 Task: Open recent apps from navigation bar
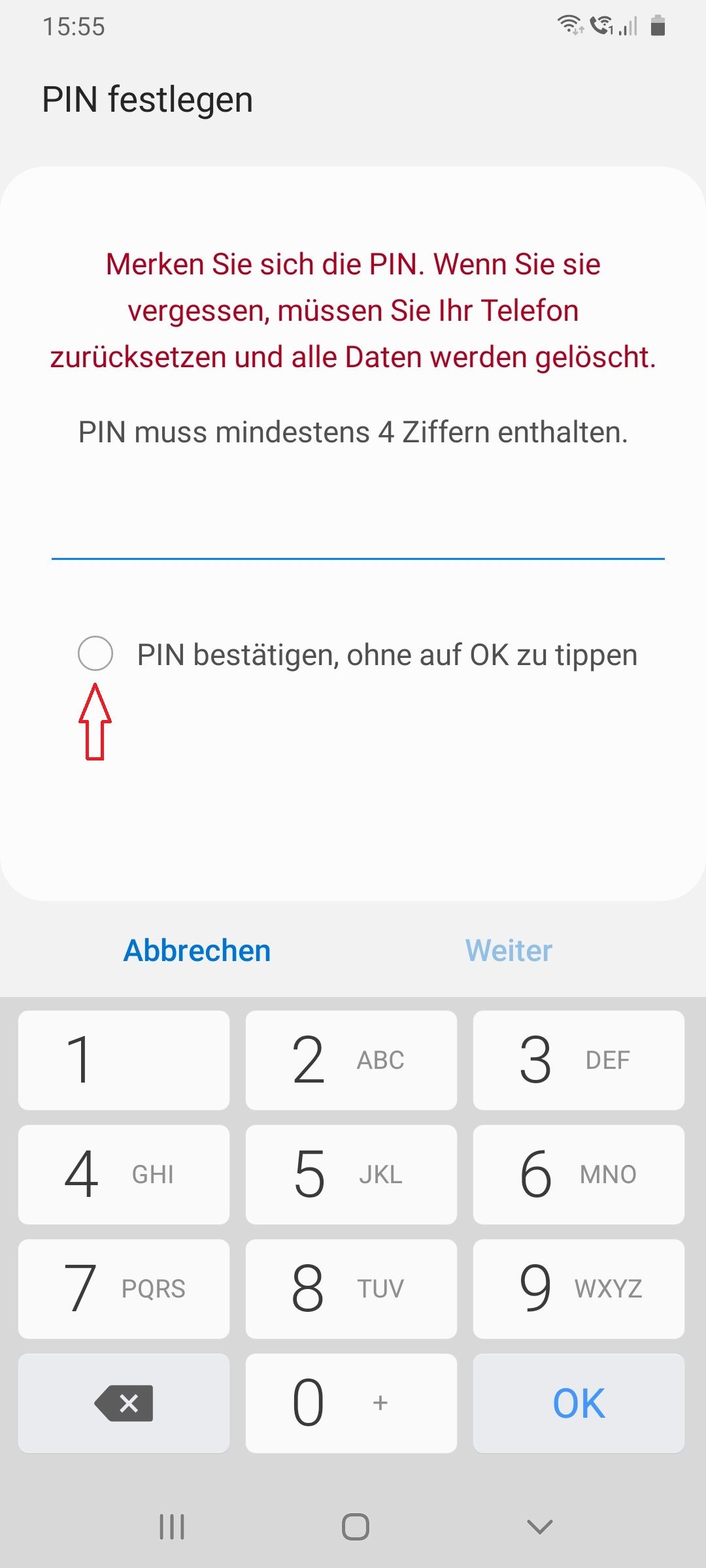(172, 1527)
